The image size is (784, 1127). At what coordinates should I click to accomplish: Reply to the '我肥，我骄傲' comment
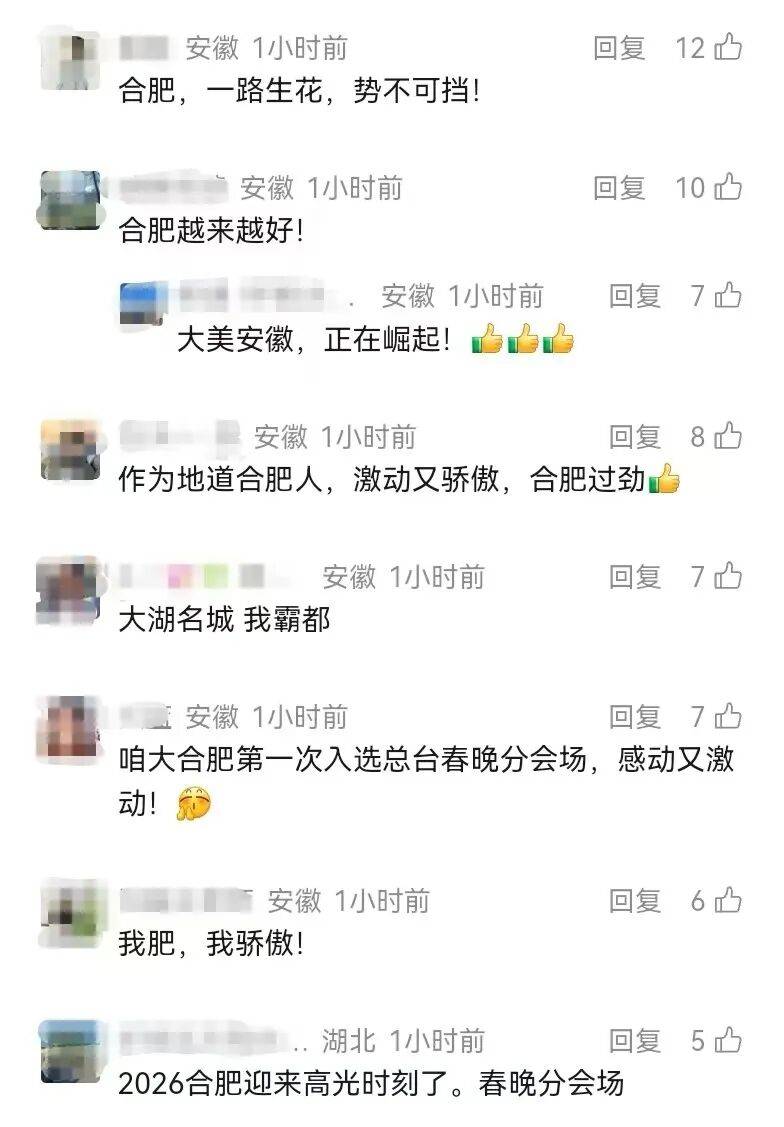click(x=635, y=901)
